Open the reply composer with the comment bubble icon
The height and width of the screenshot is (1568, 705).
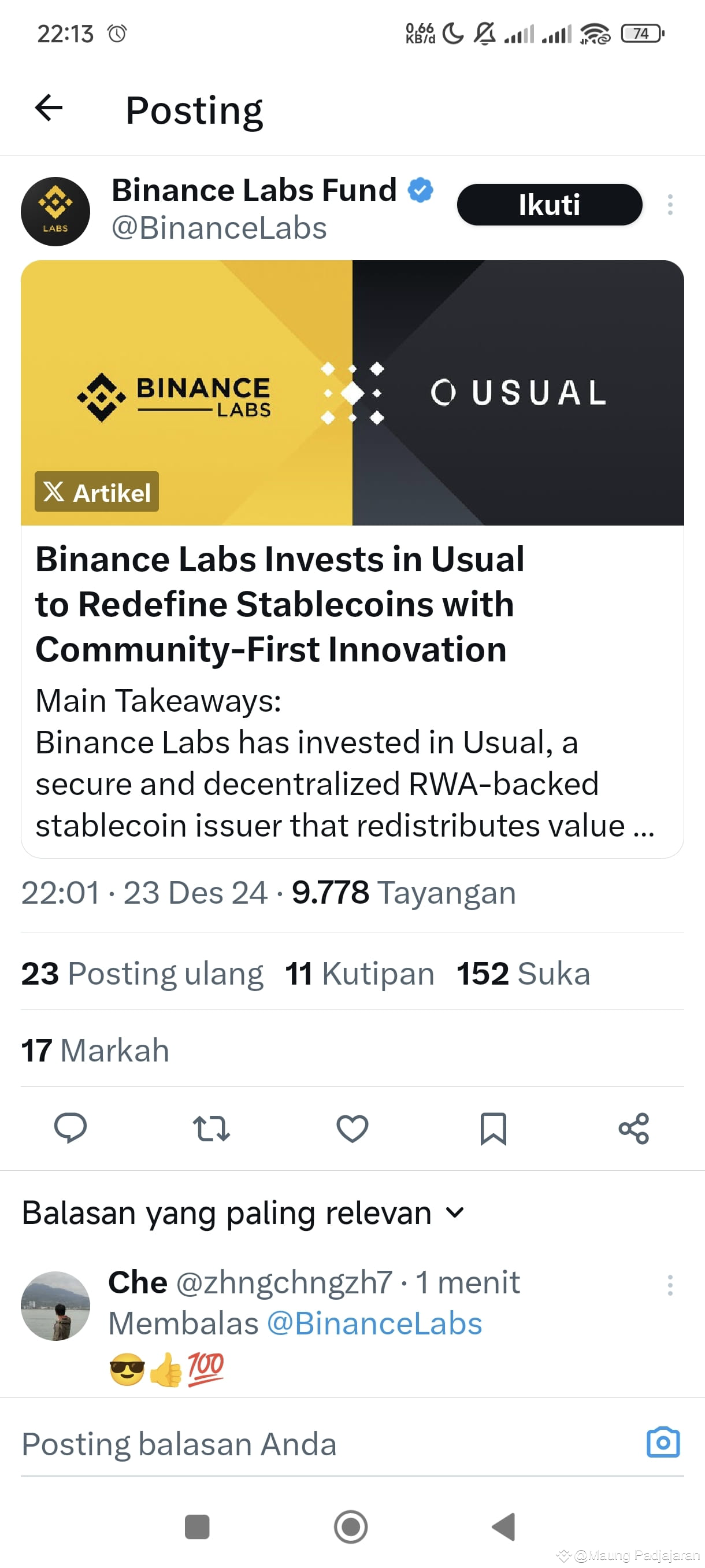71,1129
